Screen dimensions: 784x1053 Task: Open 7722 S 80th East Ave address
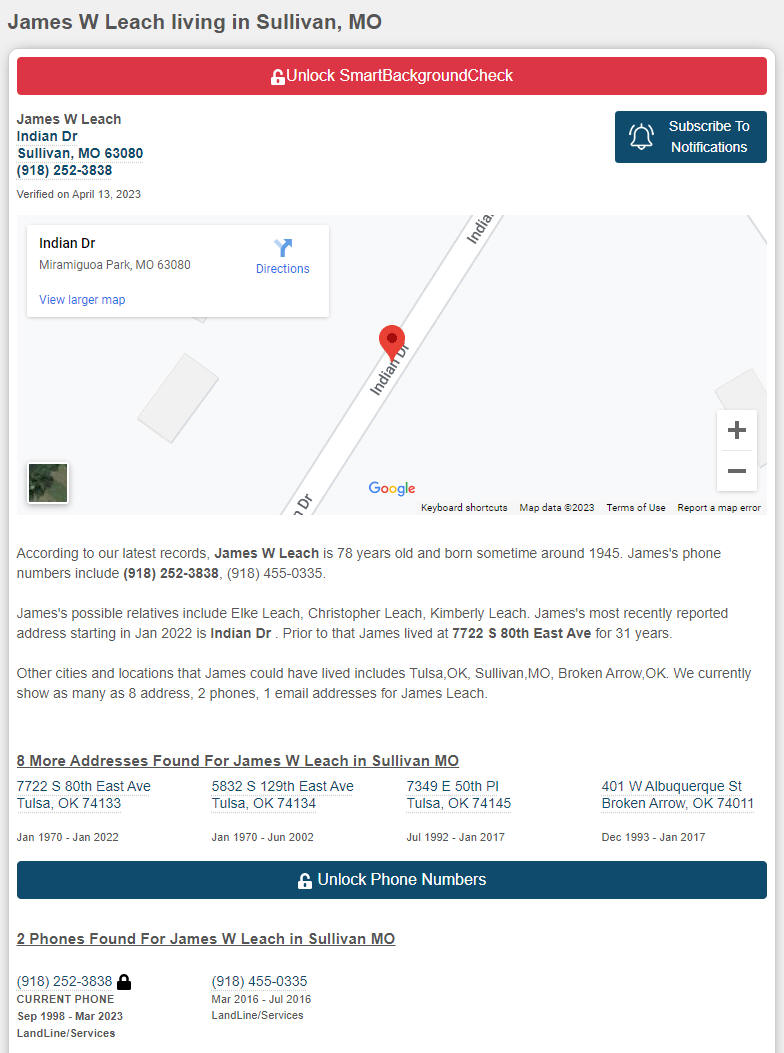(x=84, y=794)
